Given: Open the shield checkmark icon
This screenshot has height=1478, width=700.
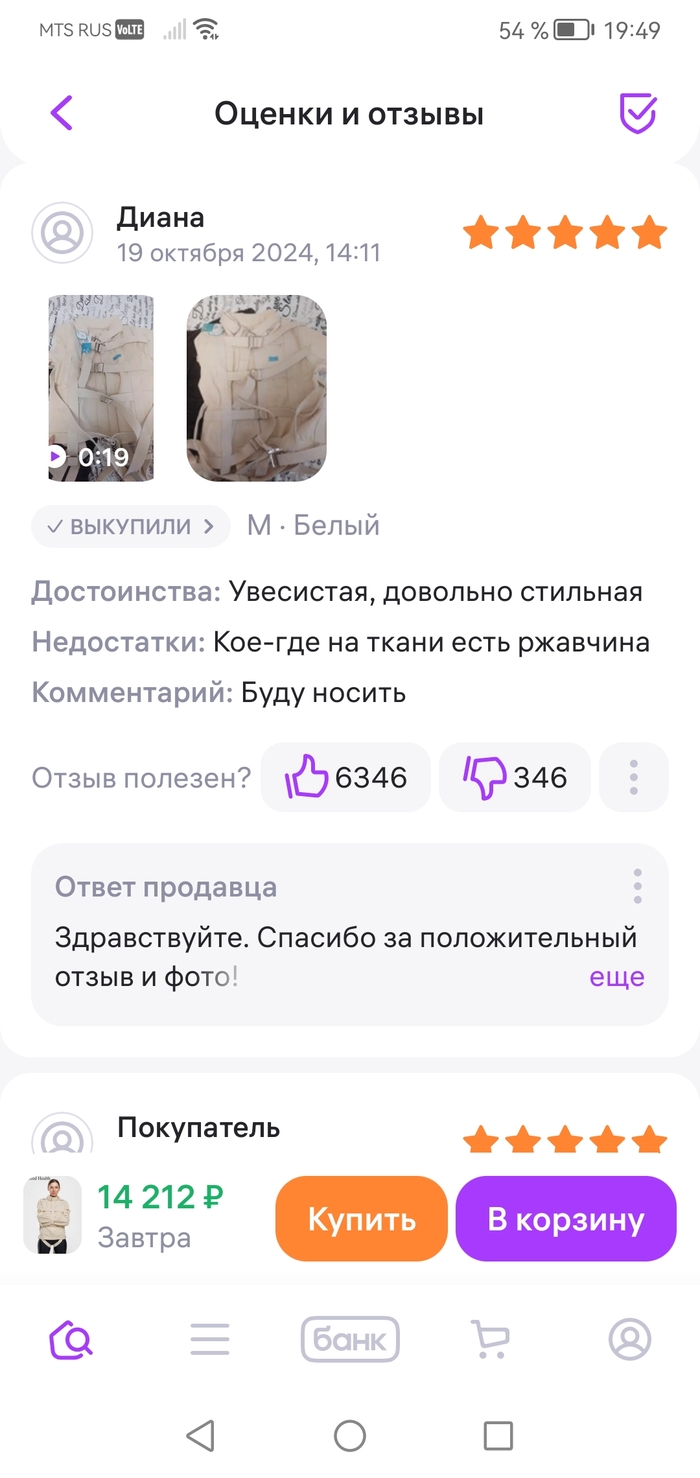Looking at the screenshot, I should (637, 113).
